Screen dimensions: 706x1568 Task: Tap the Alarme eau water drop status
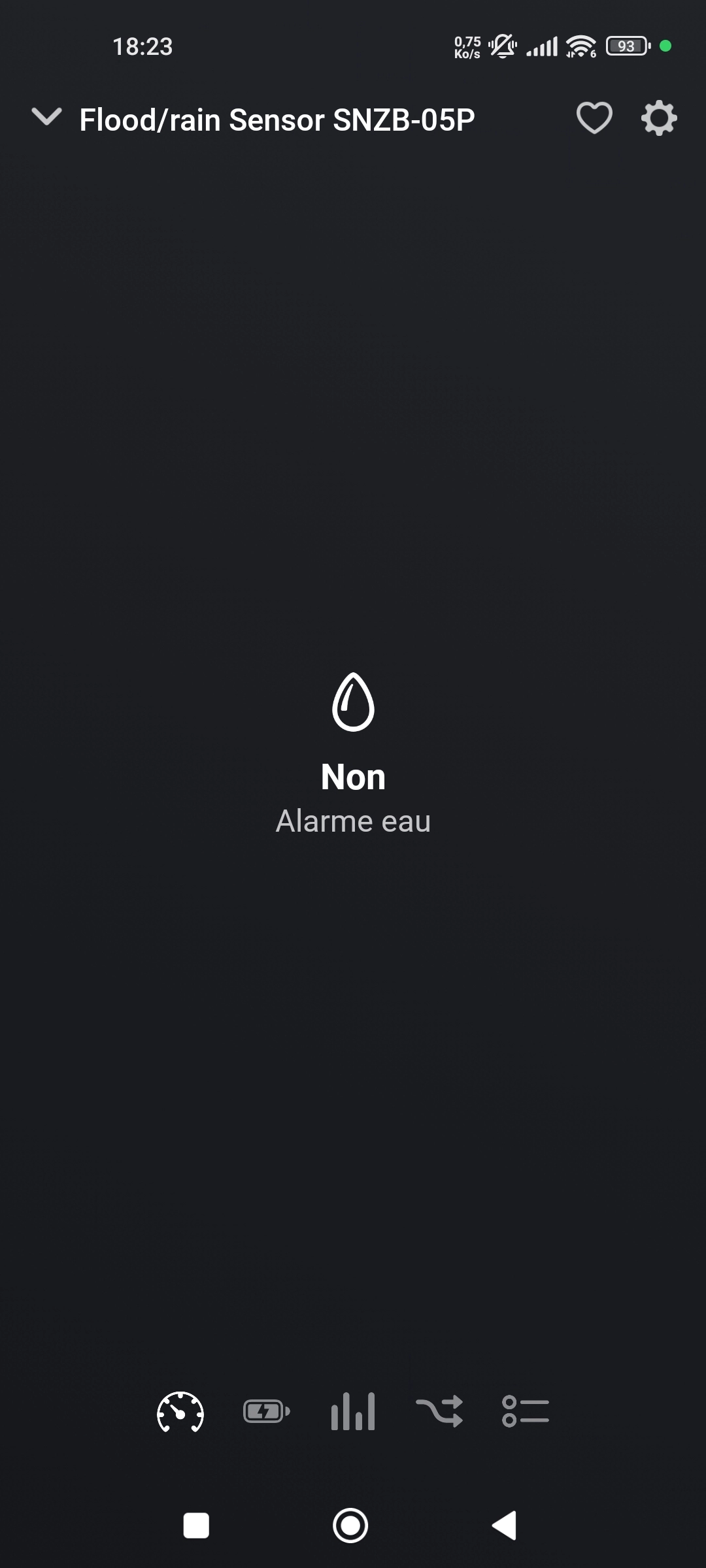(x=353, y=755)
